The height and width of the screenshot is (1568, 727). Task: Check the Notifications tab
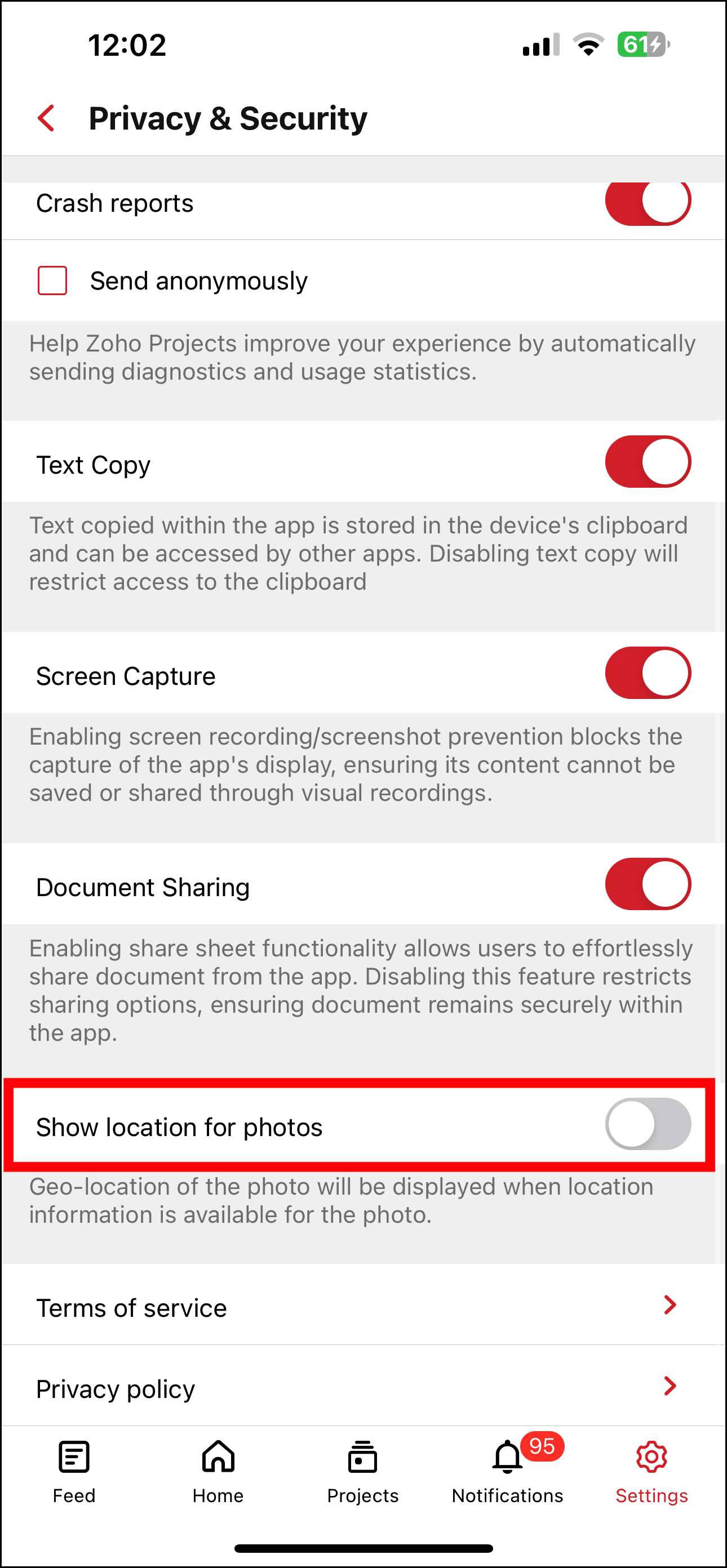pos(507,1471)
